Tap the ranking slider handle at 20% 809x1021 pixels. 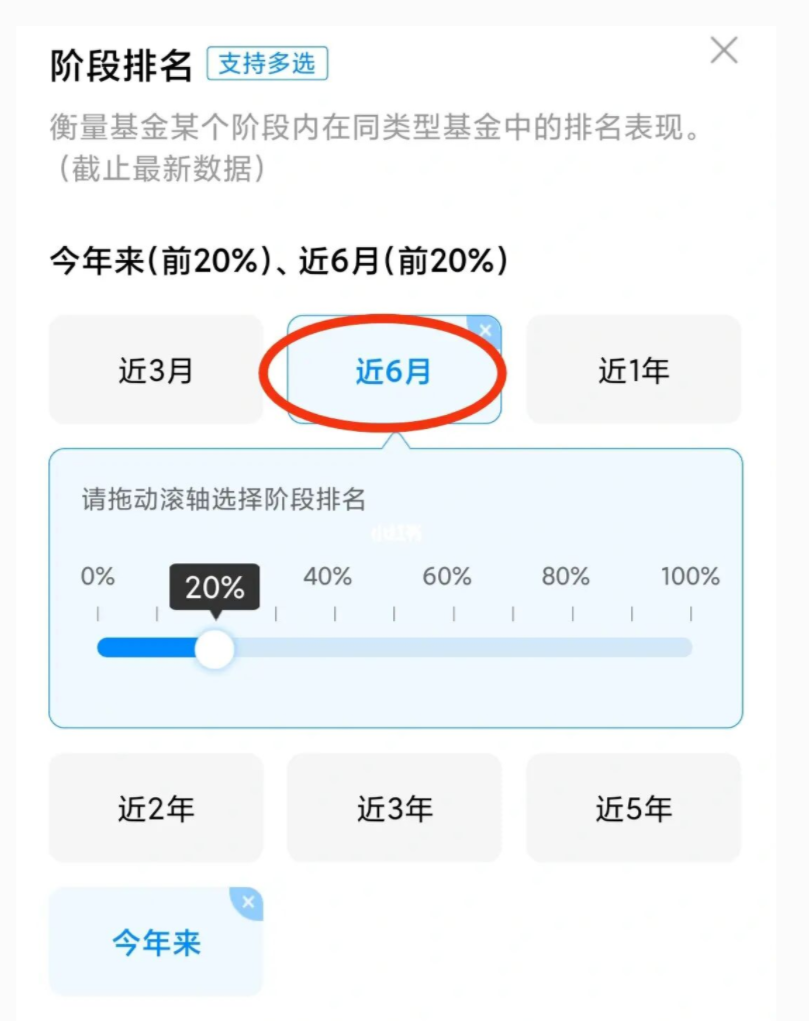(213, 649)
